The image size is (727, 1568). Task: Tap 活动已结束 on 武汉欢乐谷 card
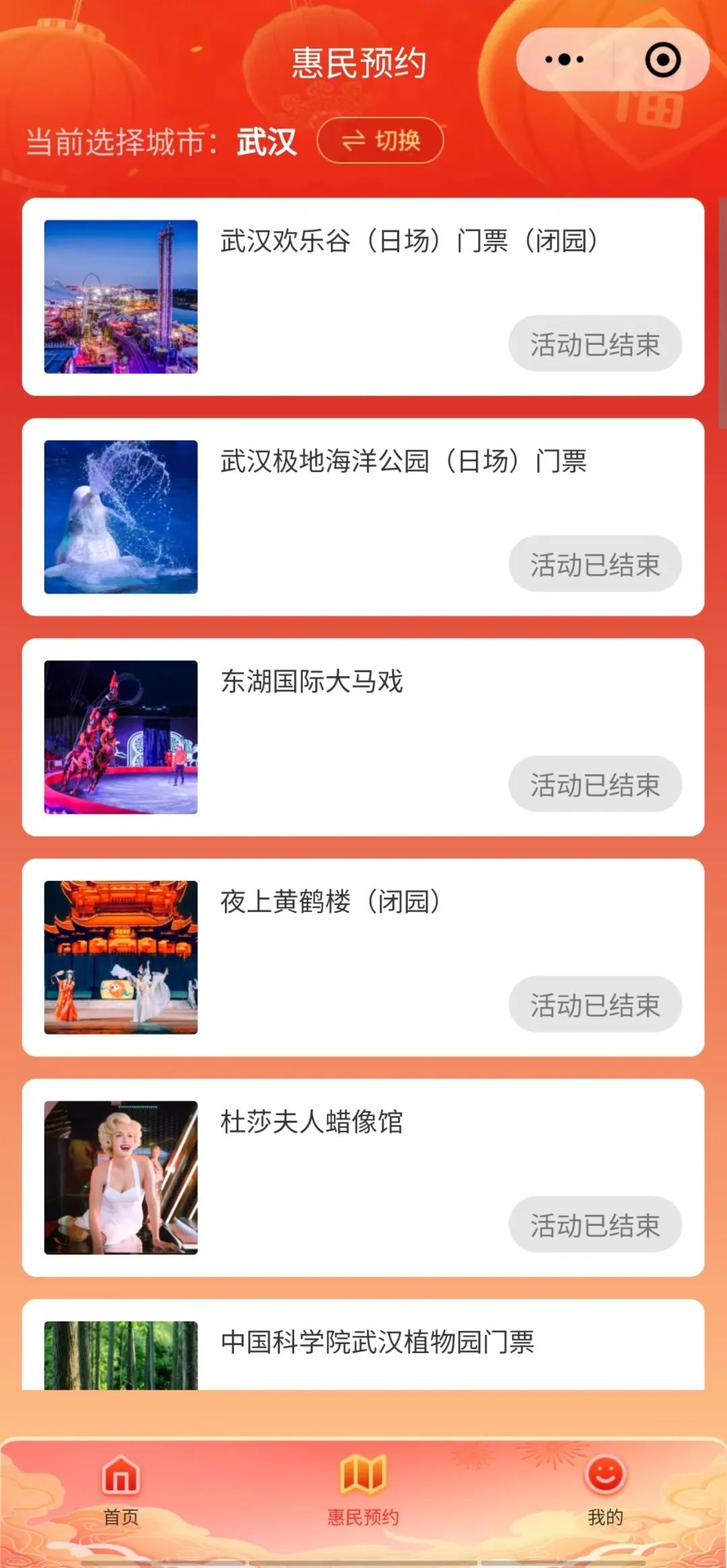tap(595, 344)
